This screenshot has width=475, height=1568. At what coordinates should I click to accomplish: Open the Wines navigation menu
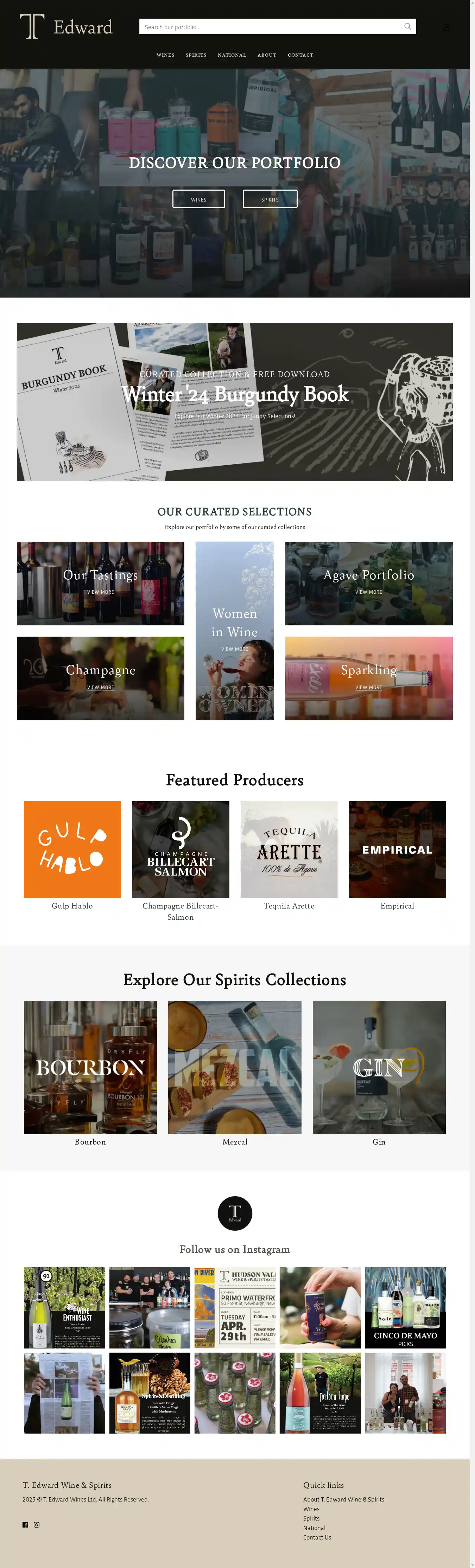point(166,55)
